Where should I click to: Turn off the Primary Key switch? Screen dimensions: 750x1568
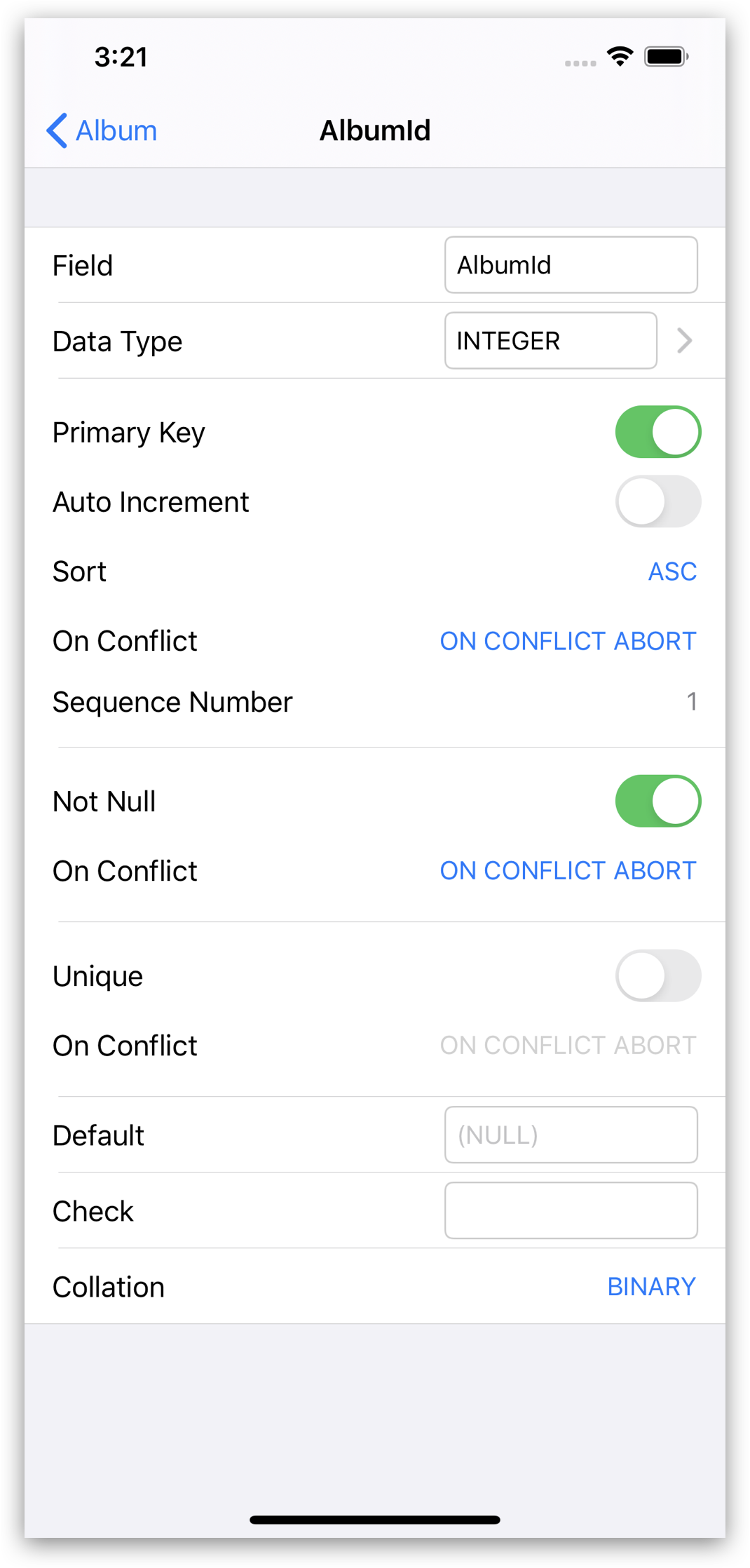pos(658,432)
